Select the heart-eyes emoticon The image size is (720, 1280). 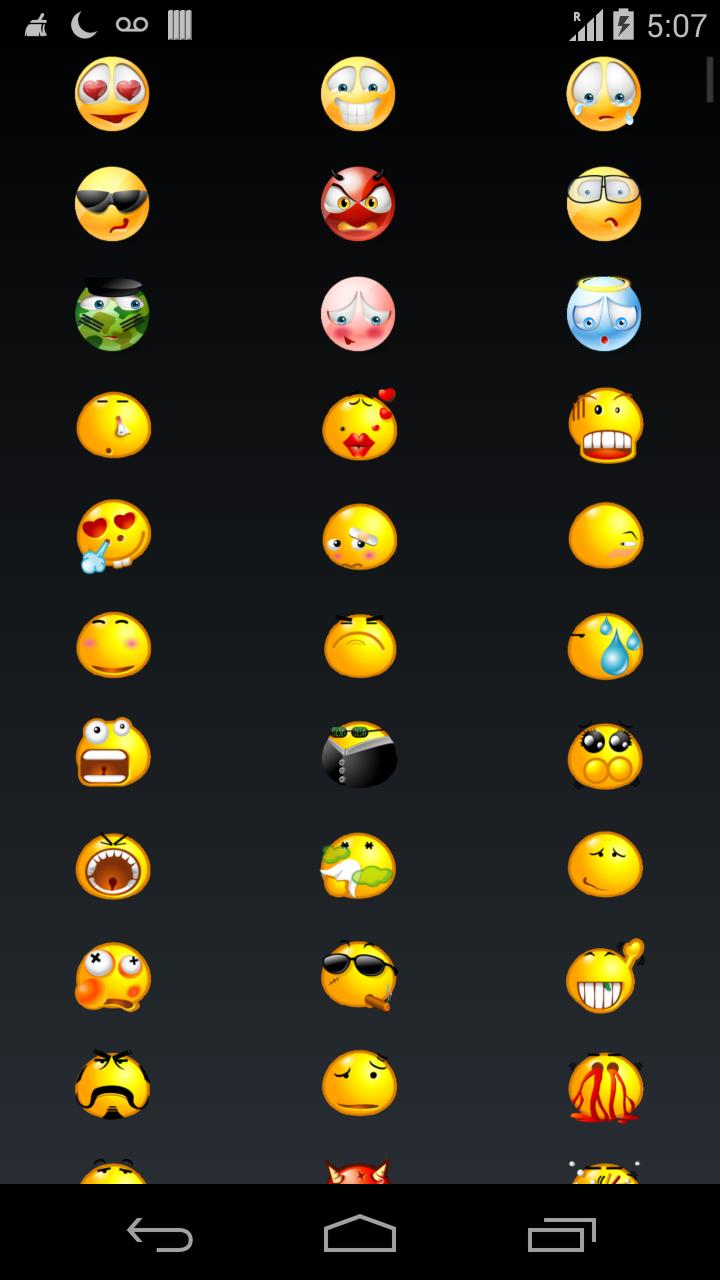click(112, 94)
